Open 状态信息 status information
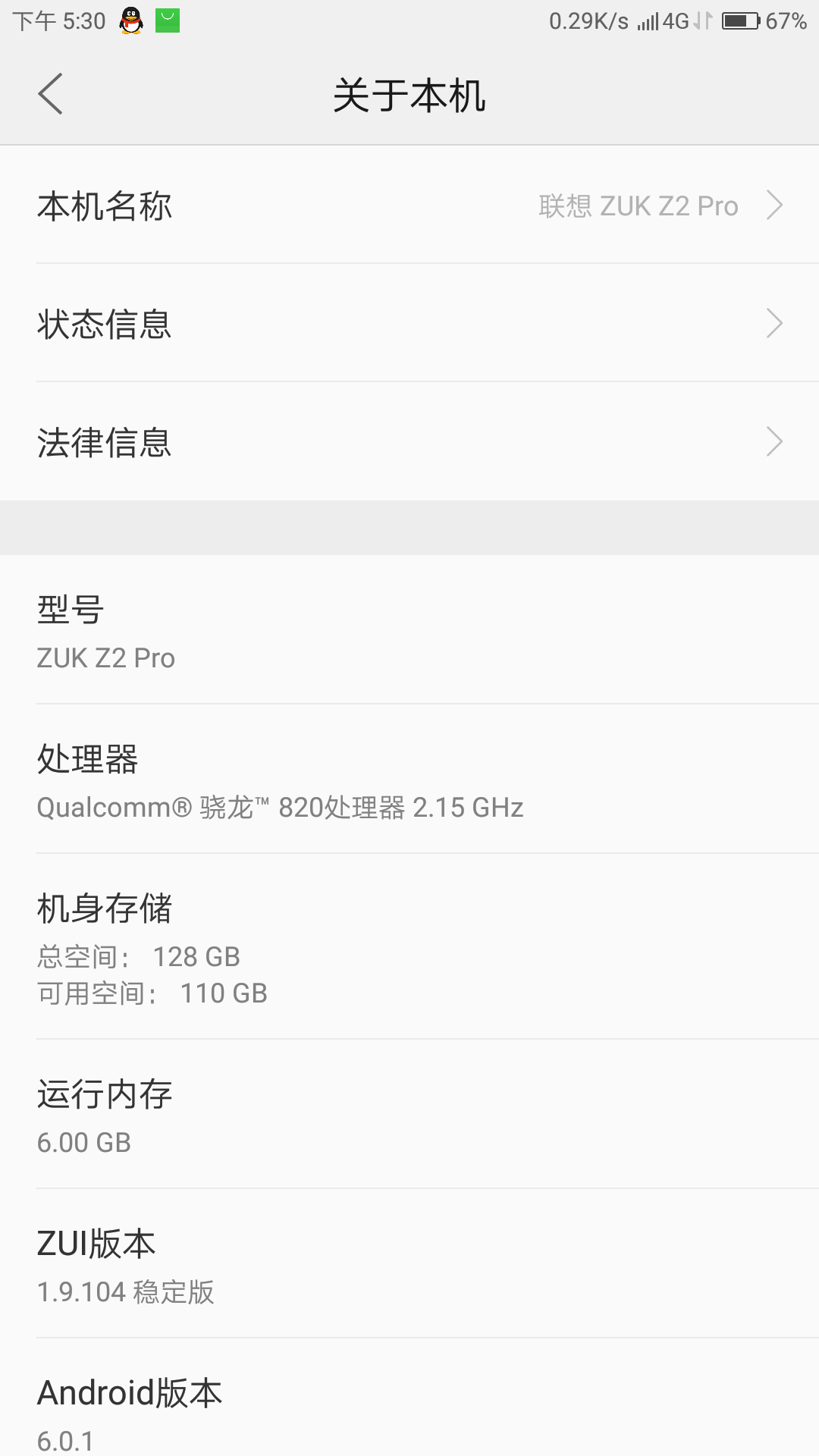Image resolution: width=819 pixels, height=1456 pixels. [409, 324]
